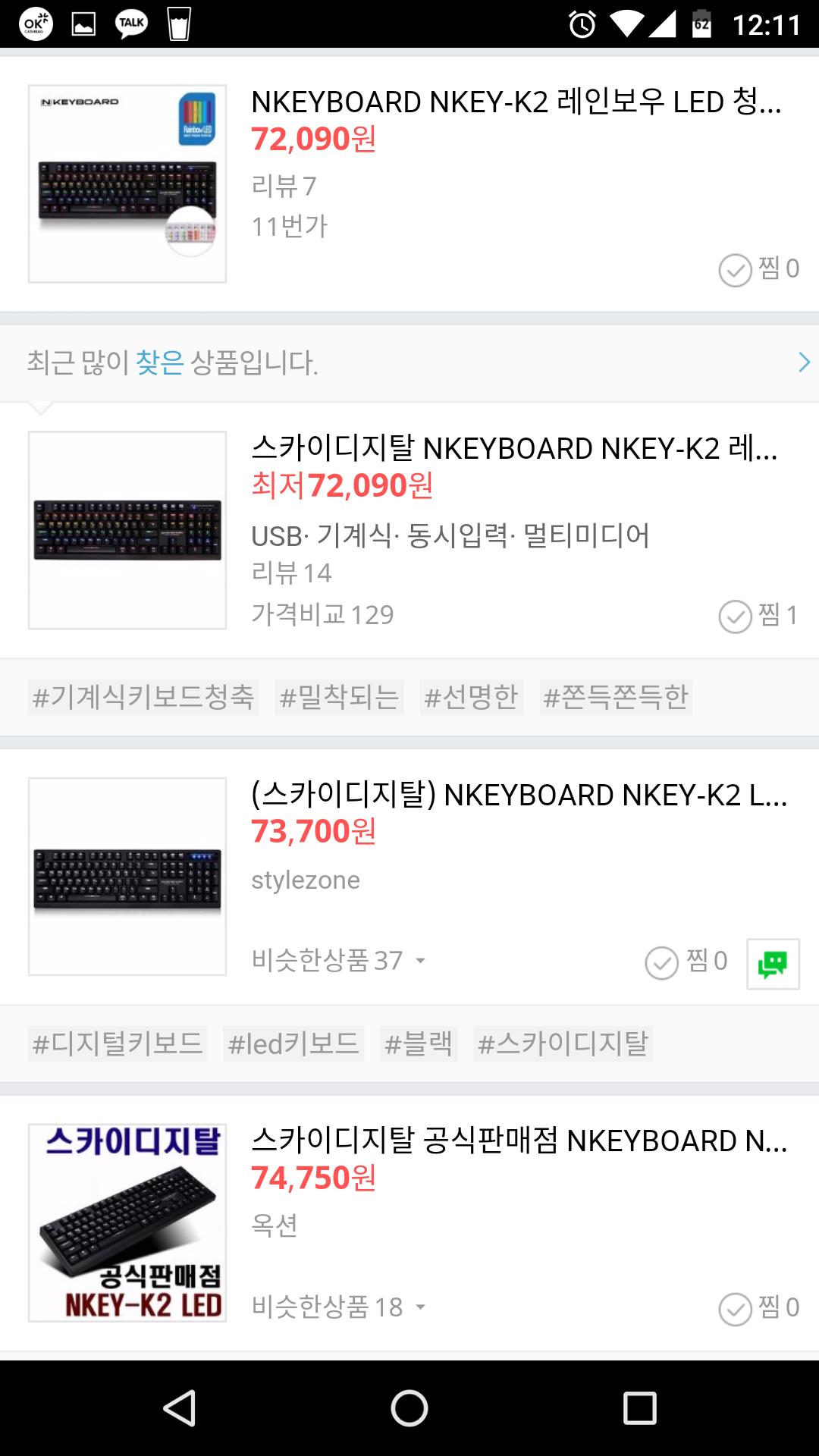Expand 비슷한상품 18 under the 옥션 listing

(338, 1307)
